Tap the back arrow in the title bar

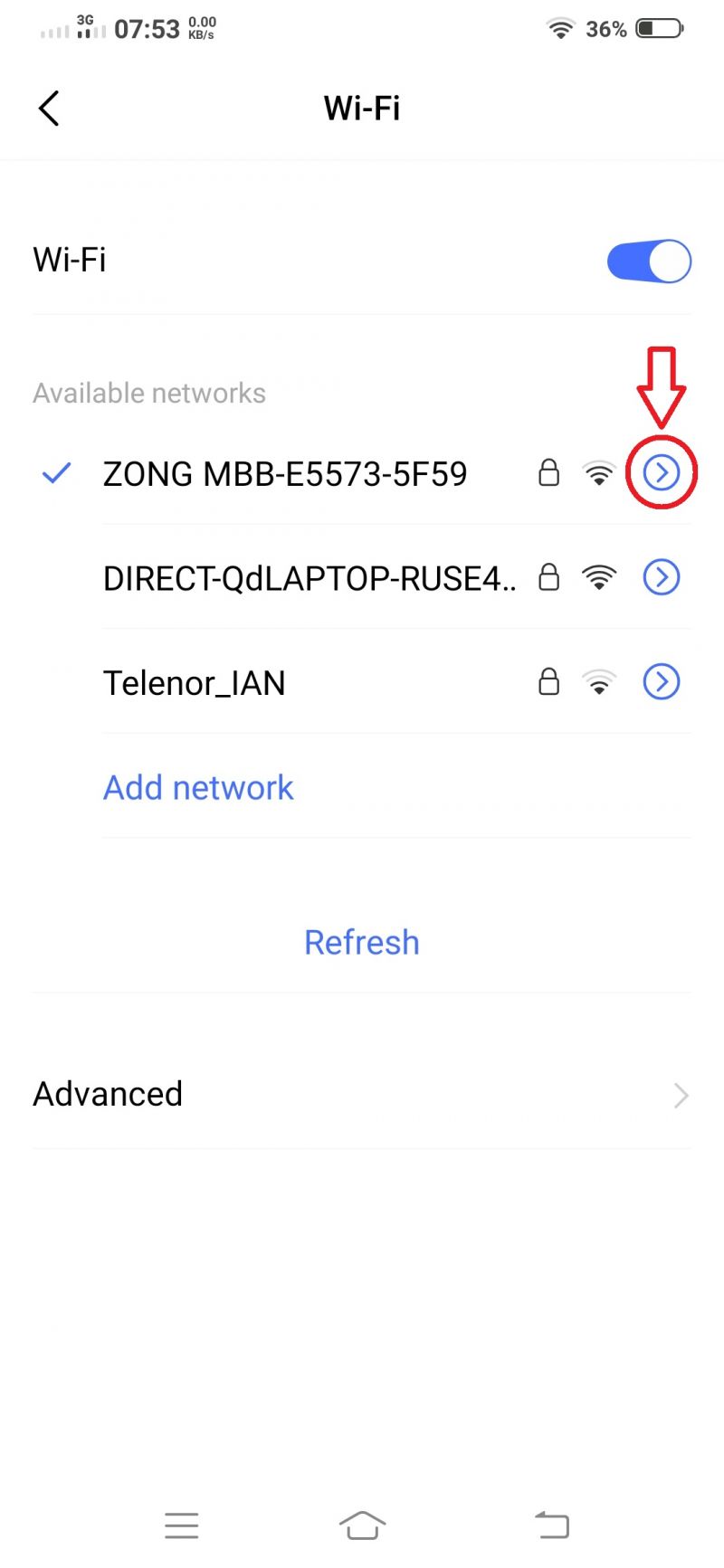click(x=49, y=108)
